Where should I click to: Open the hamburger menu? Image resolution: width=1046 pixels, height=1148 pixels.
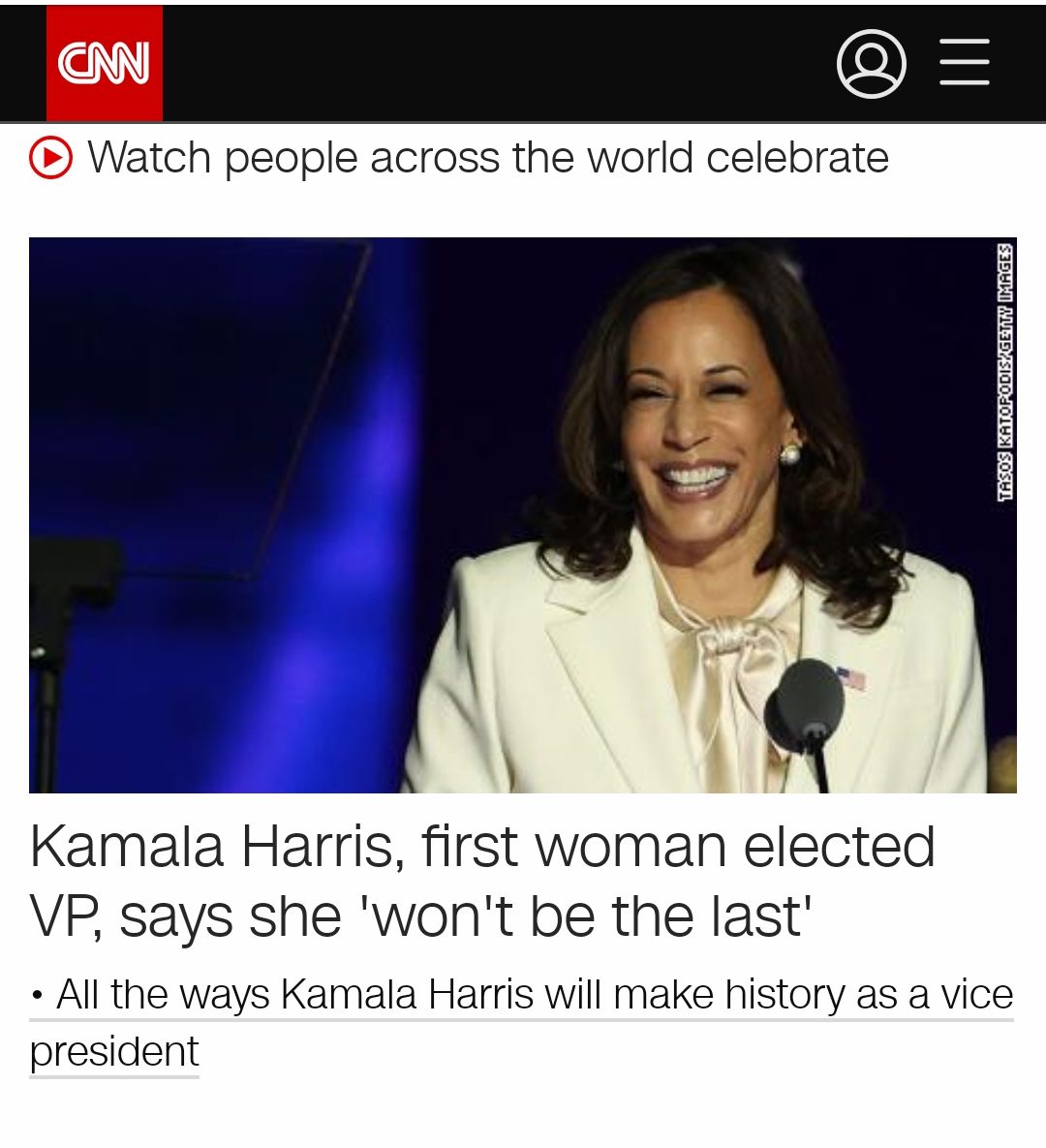point(965,63)
